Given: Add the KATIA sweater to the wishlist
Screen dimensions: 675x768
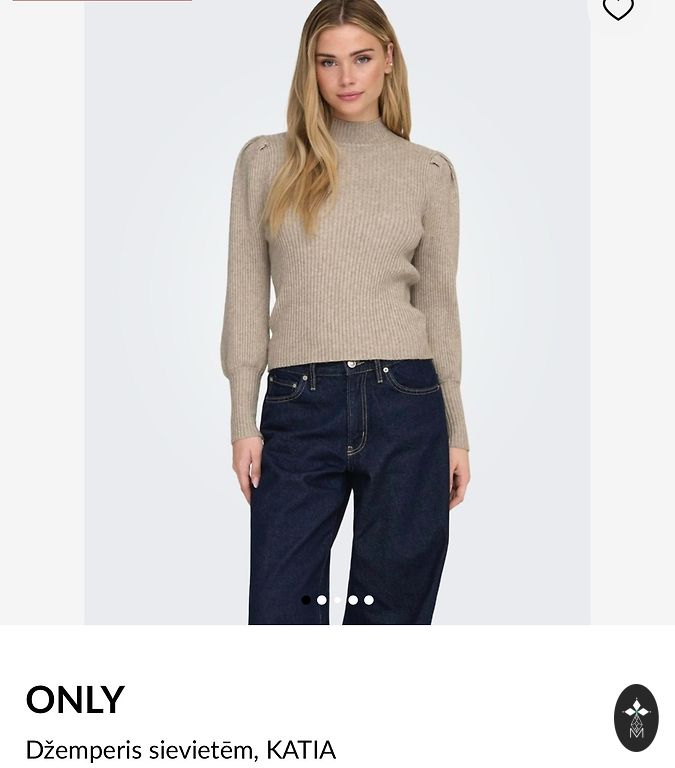Looking at the screenshot, I should coord(618,10).
